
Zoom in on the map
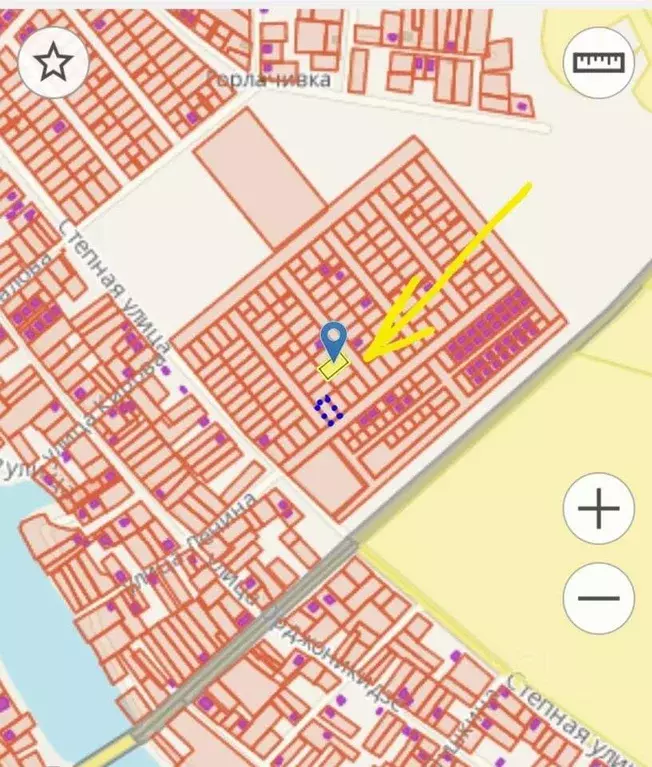pos(598,510)
